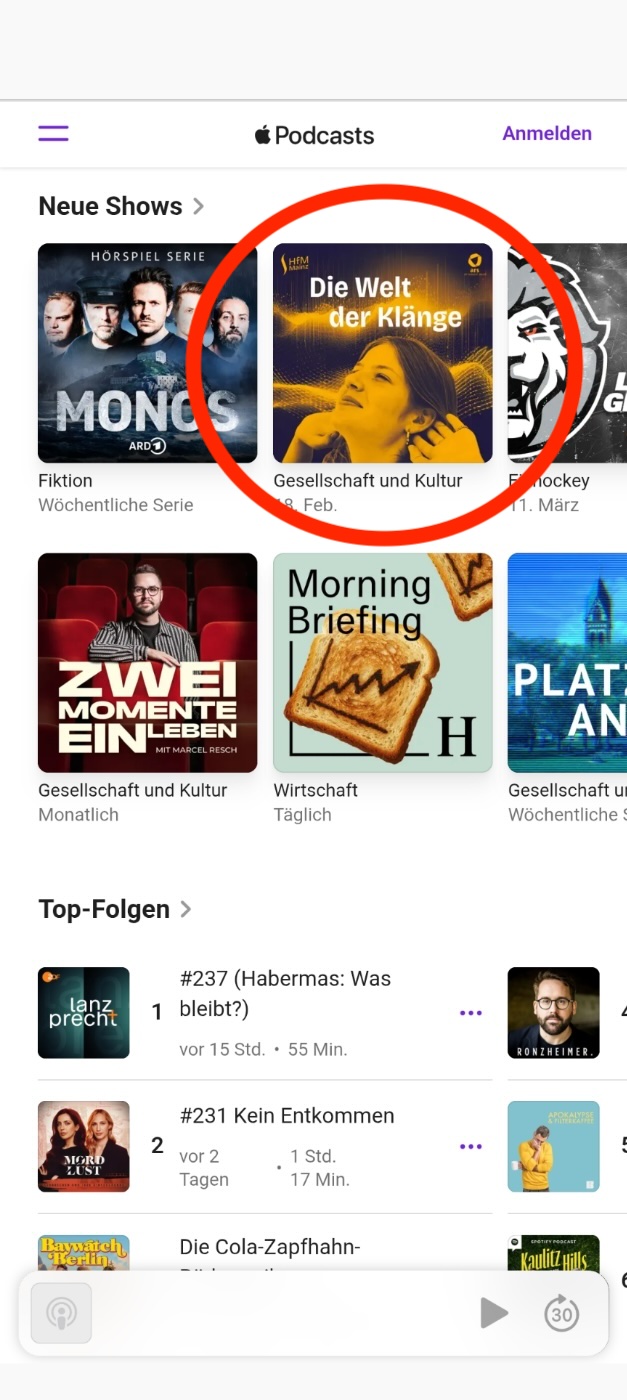Open the Neue Shows section
This screenshot has width=627, height=1400.
pos(120,206)
